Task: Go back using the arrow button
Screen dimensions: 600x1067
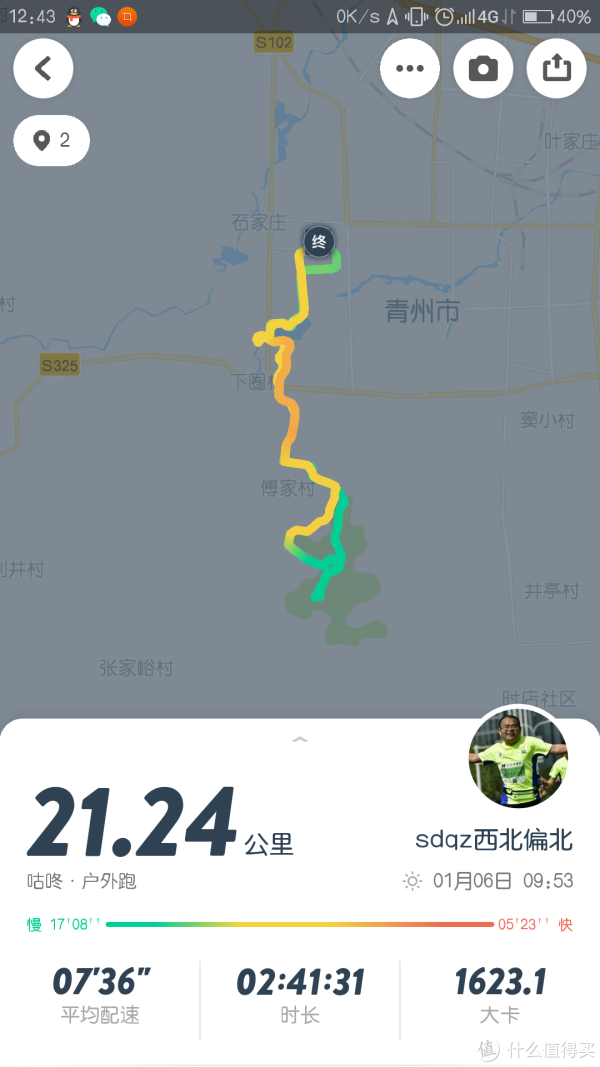Action: click(x=43, y=68)
